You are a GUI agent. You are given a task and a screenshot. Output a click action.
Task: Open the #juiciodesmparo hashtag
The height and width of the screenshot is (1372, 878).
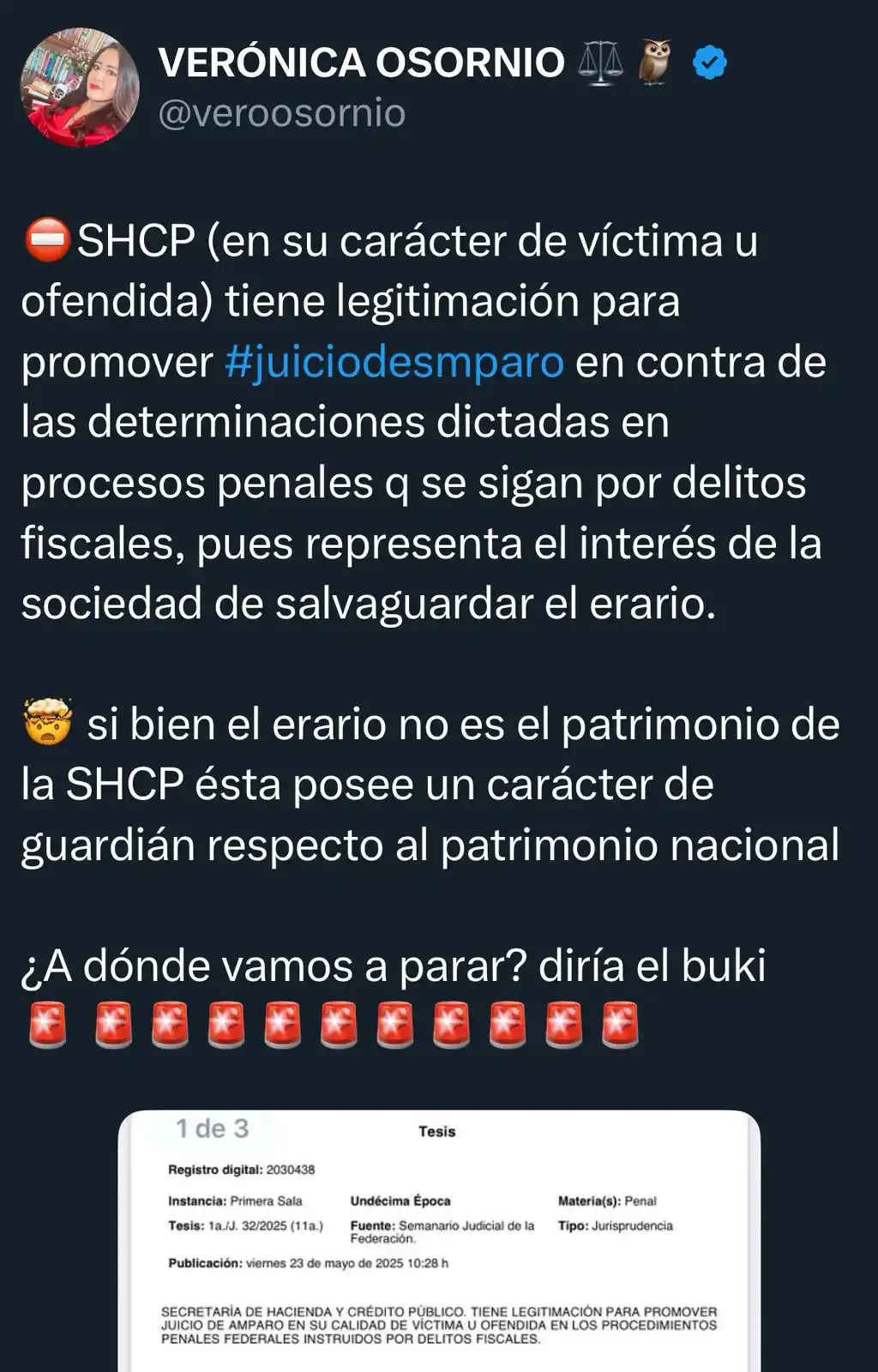[394, 362]
